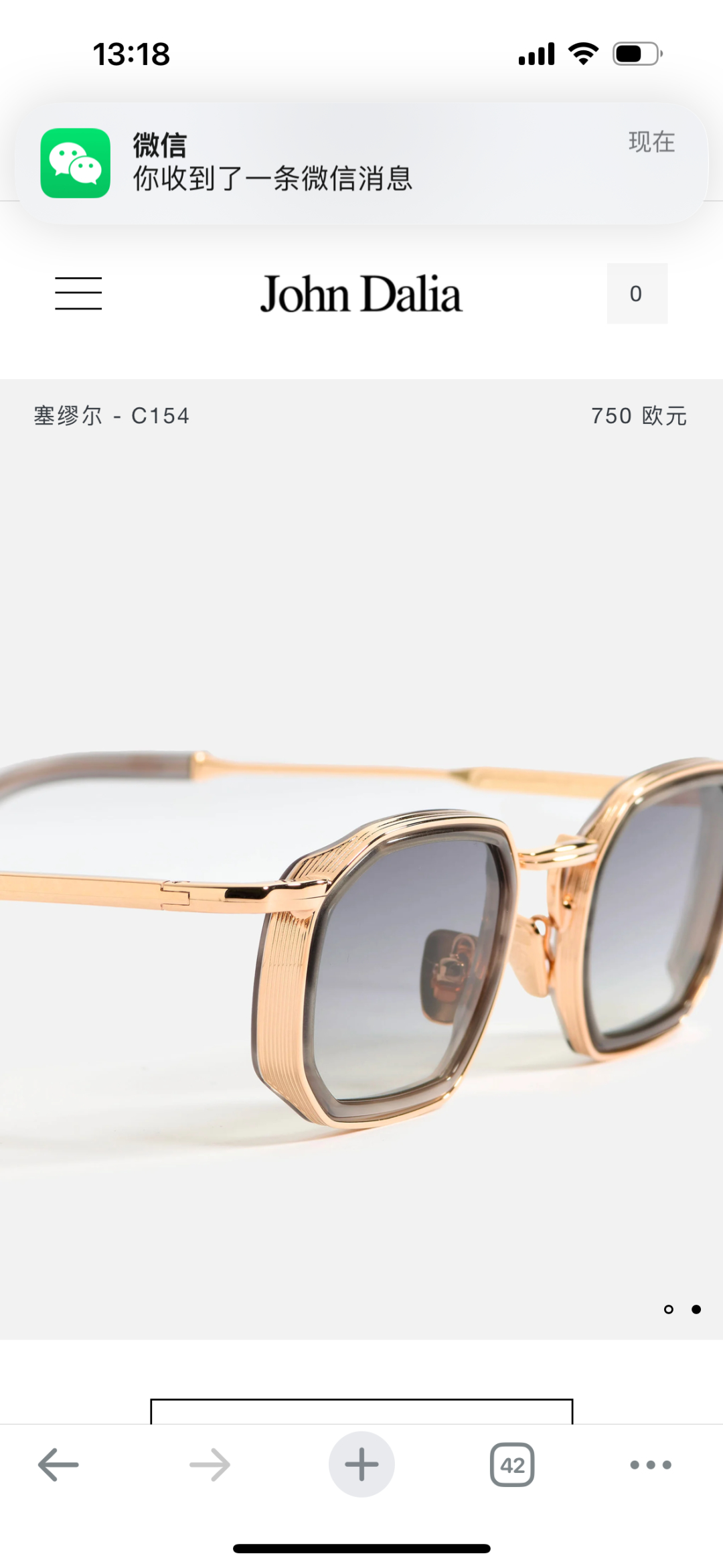
Task: Go to John Dalia homepage via logo
Action: 361,293
